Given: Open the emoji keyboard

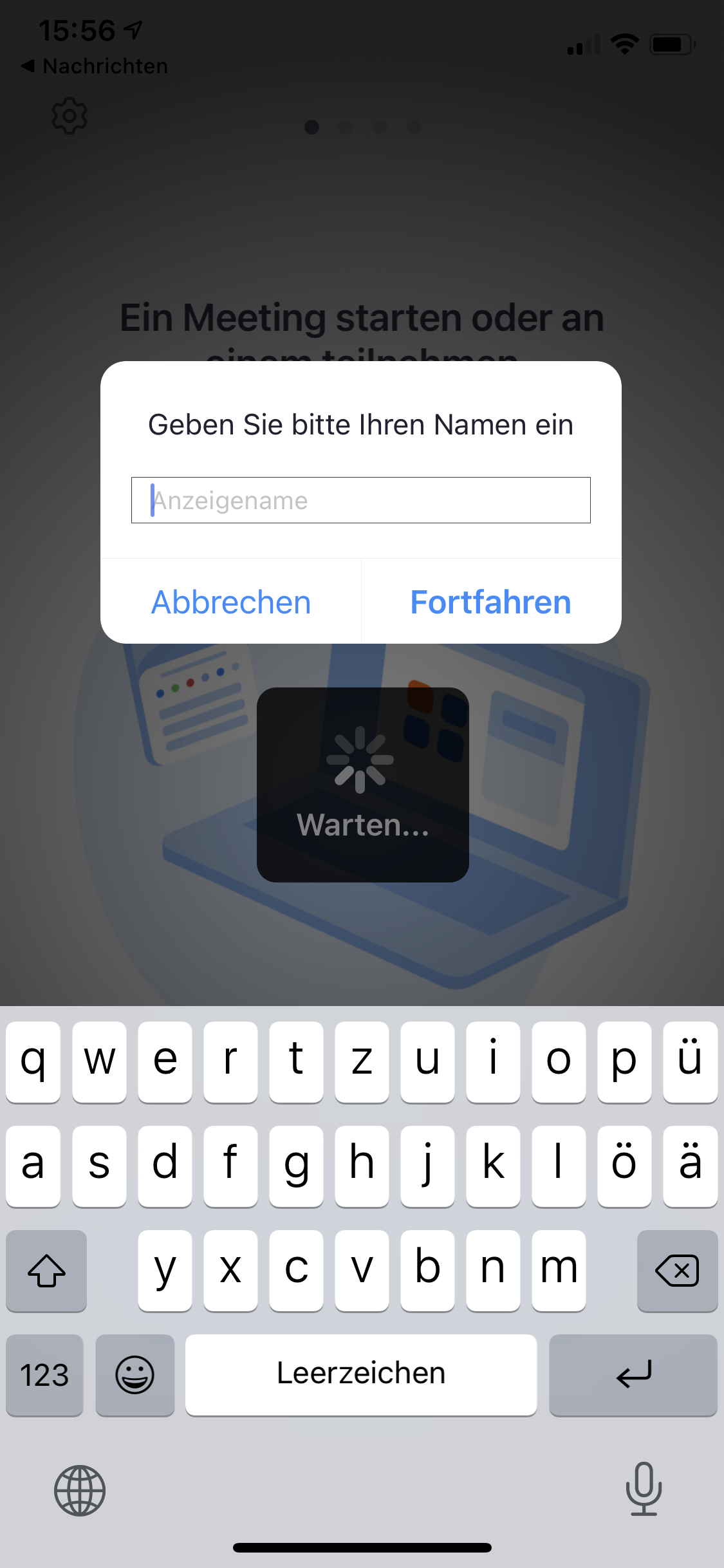Looking at the screenshot, I should 135,1375.
